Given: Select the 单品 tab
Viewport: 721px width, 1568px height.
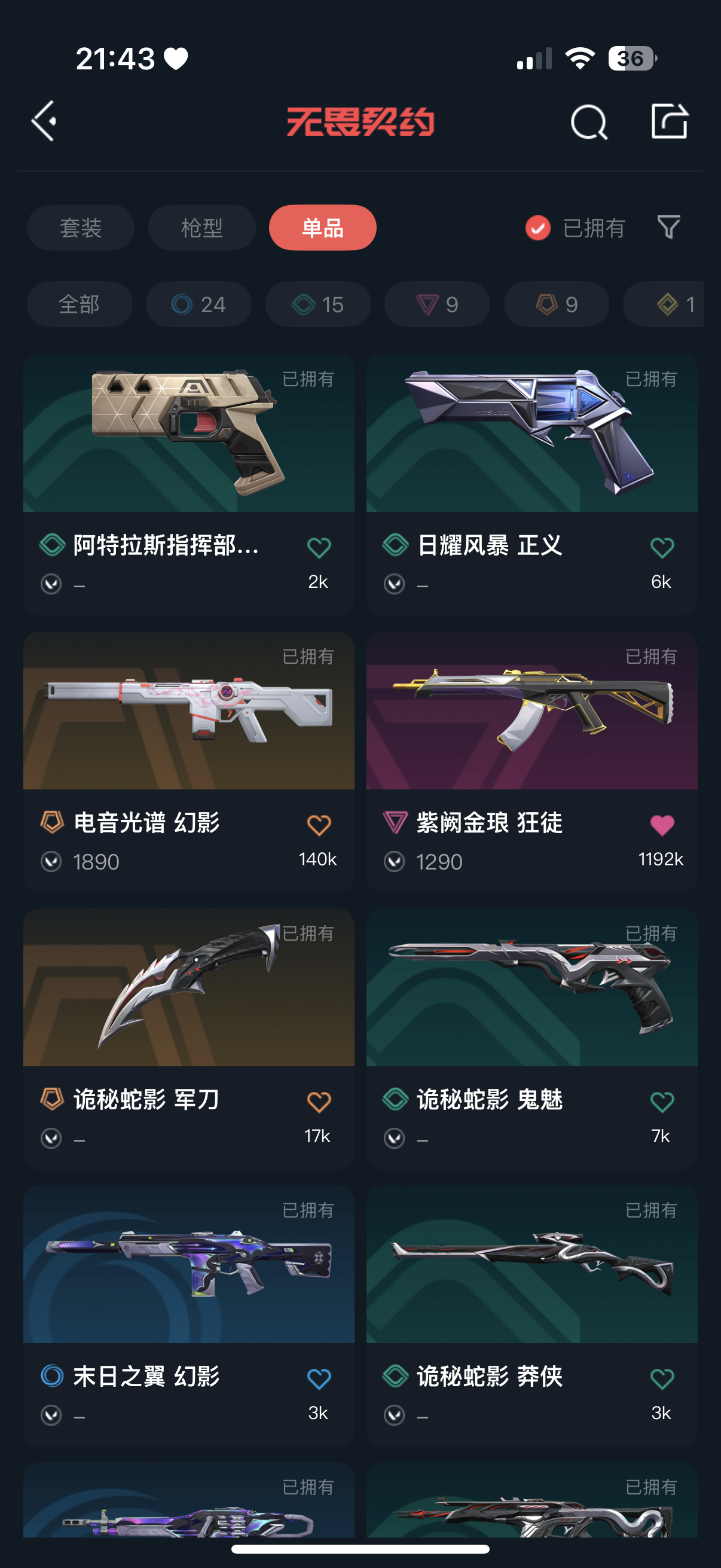Looking at the screenshot, I should [x=322, y=228].
